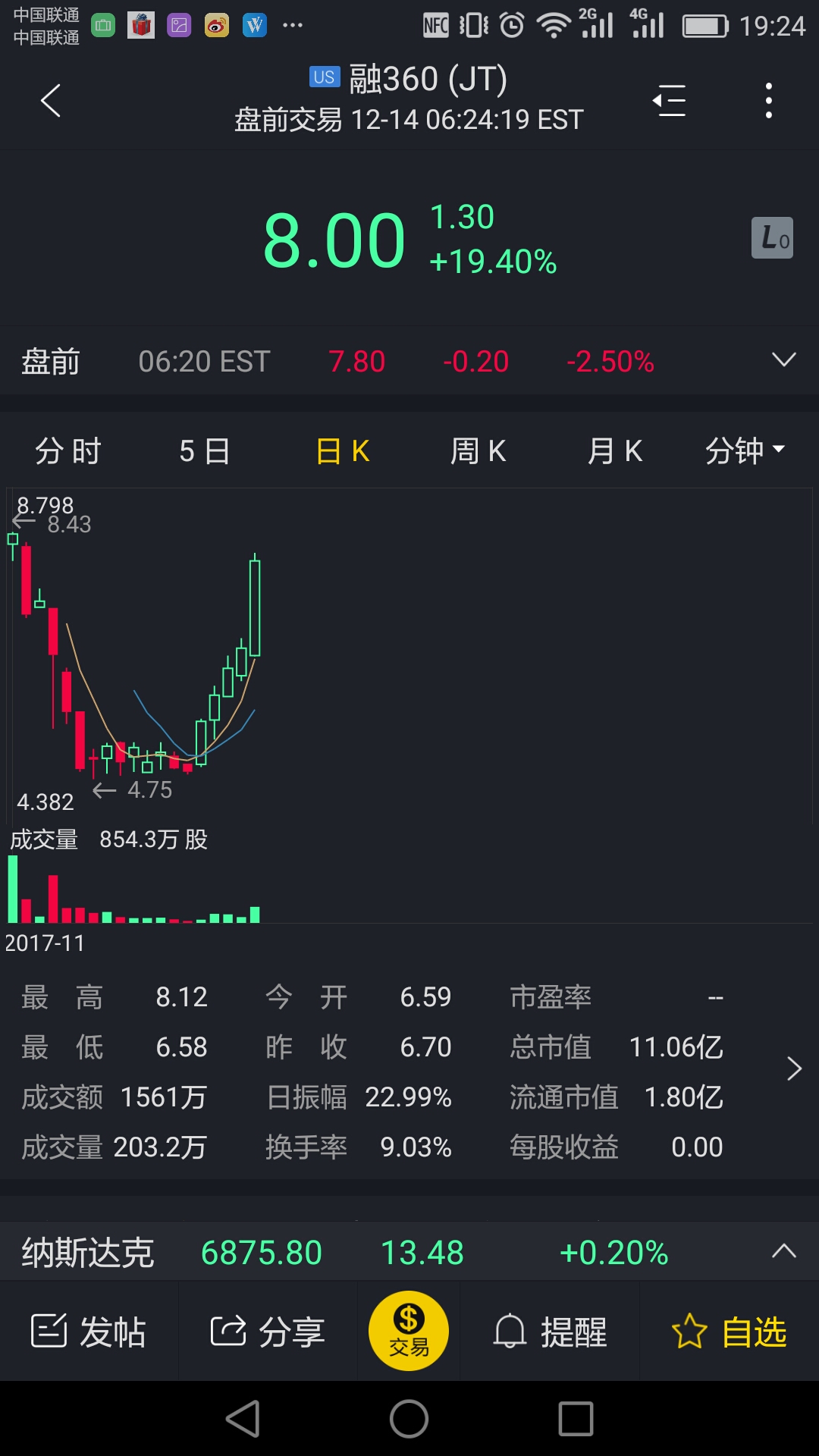Tap the L0 quote level badge

tap(772, 238)
